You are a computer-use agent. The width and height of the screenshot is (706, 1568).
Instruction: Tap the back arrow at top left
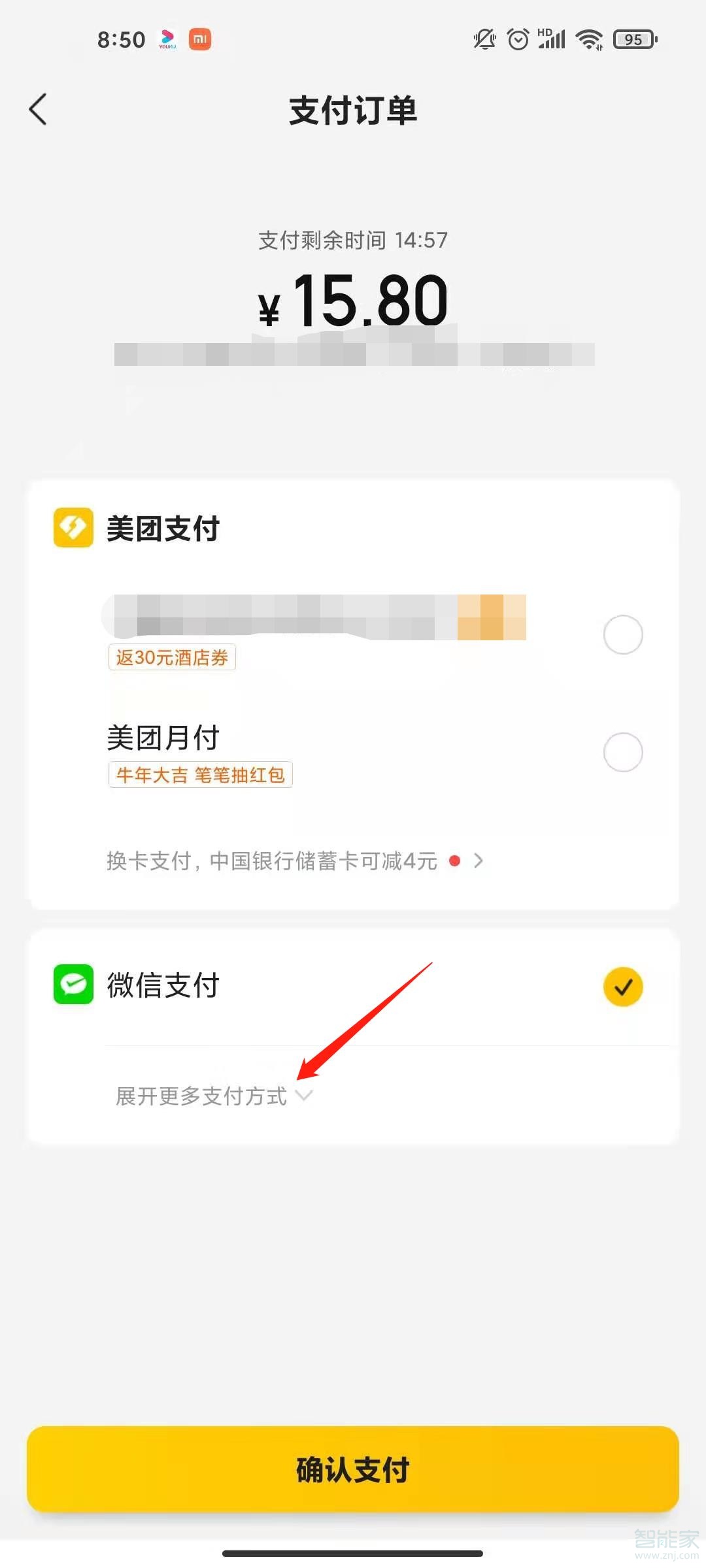[x=37, y=109]
